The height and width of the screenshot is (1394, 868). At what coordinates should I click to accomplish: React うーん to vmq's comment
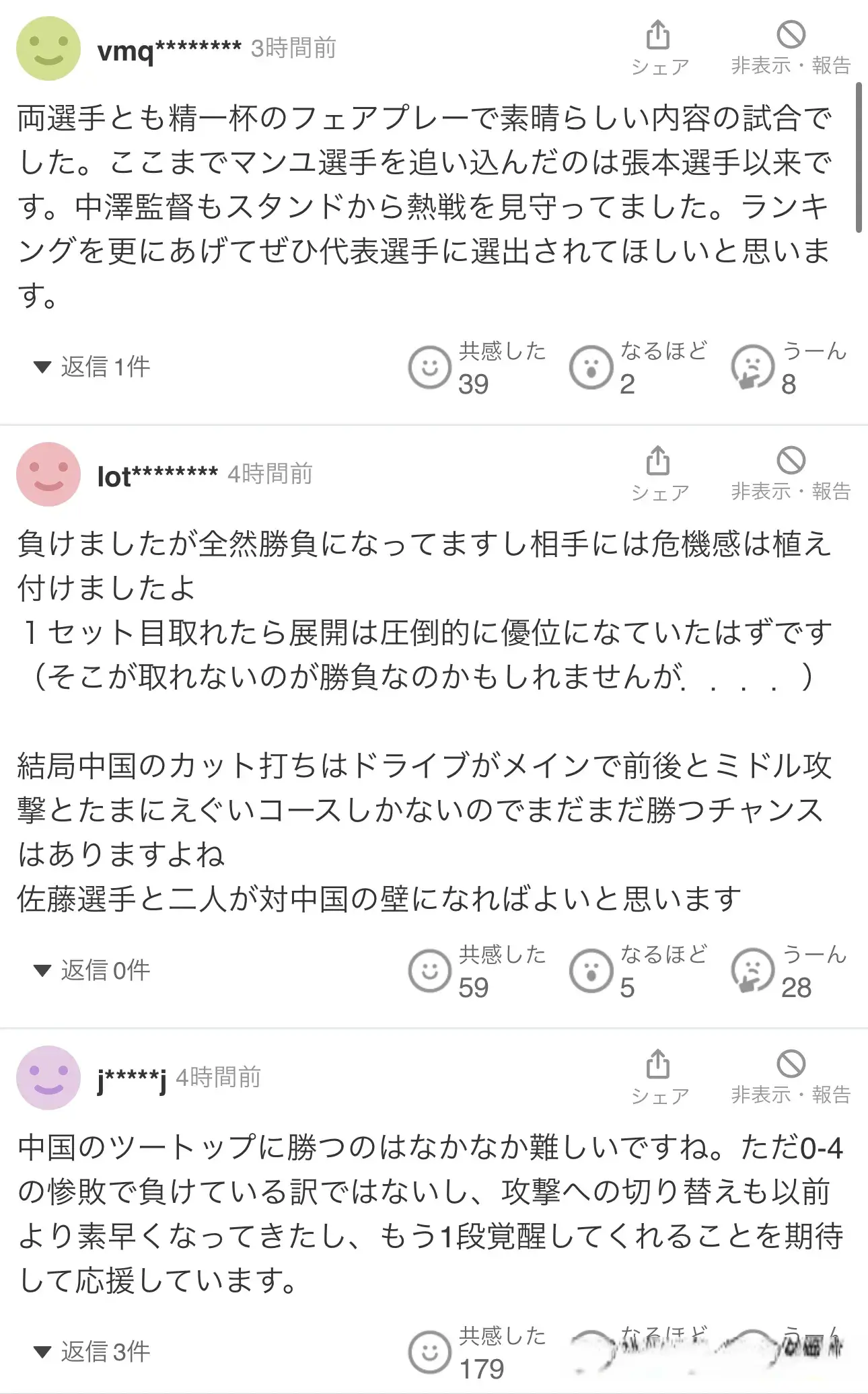point(753,367)
